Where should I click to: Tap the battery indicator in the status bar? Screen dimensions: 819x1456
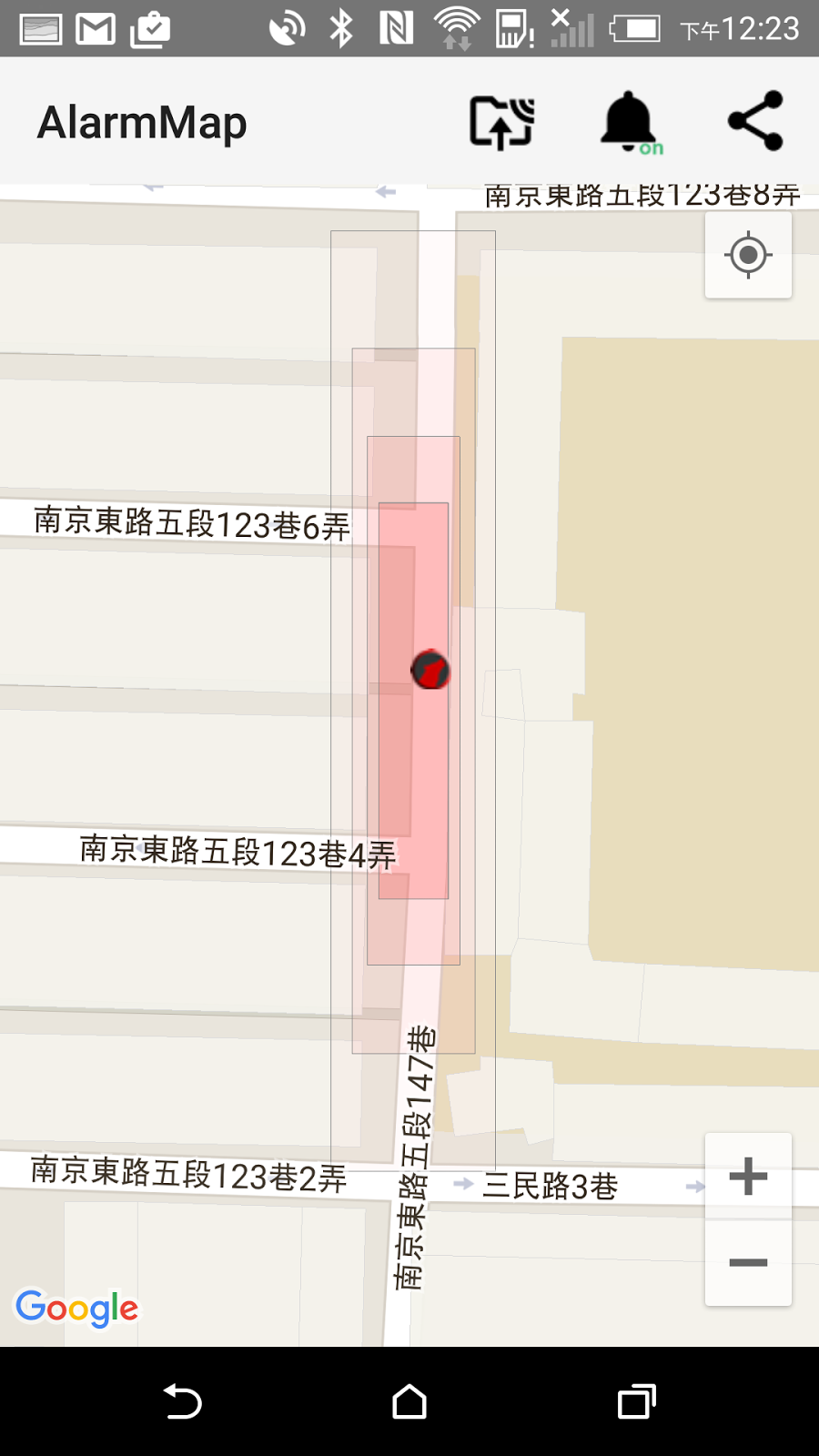point(636,27)
